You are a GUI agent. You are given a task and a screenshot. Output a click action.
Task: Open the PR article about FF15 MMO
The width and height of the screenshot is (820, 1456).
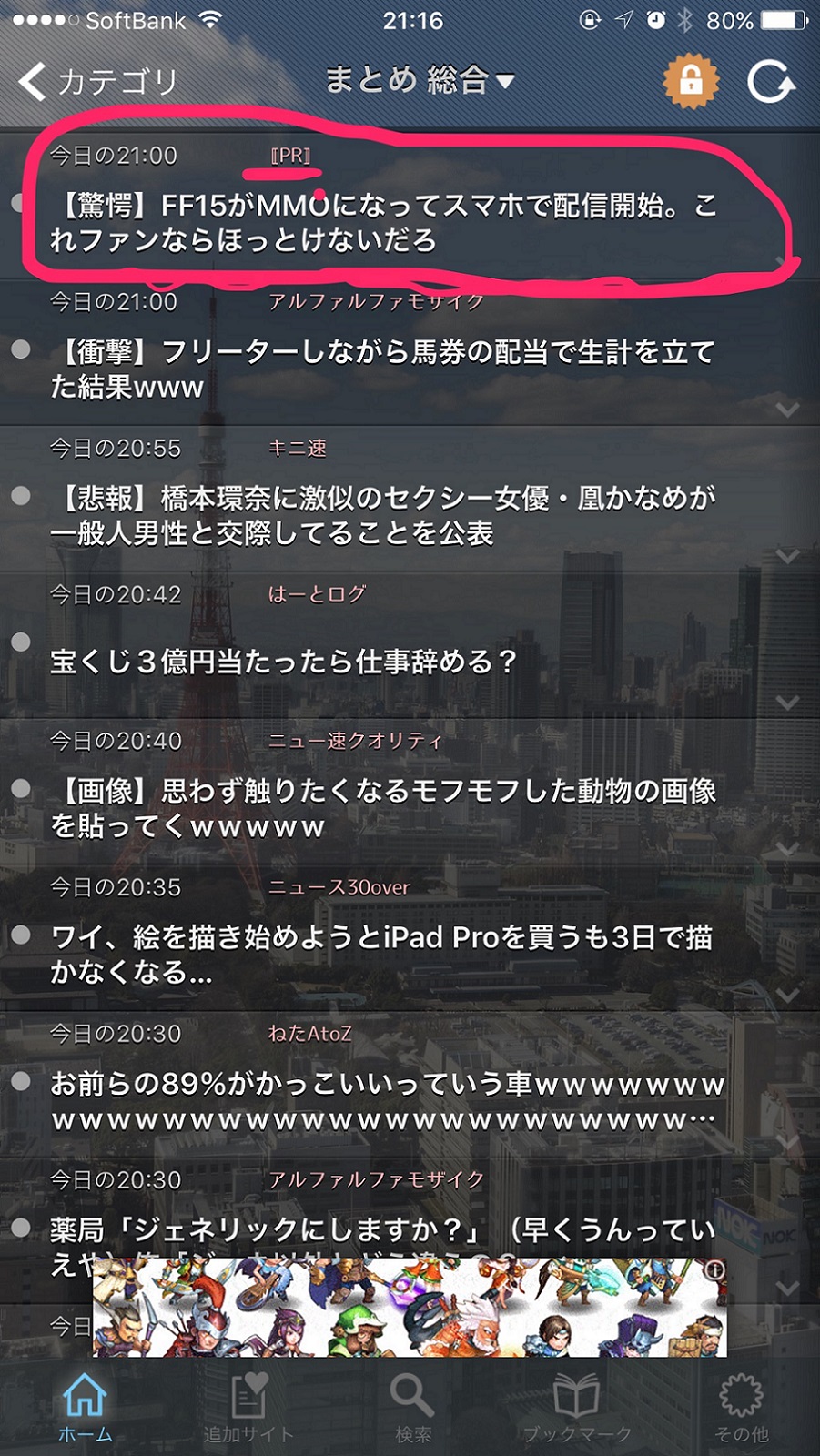tap(382, 222)
